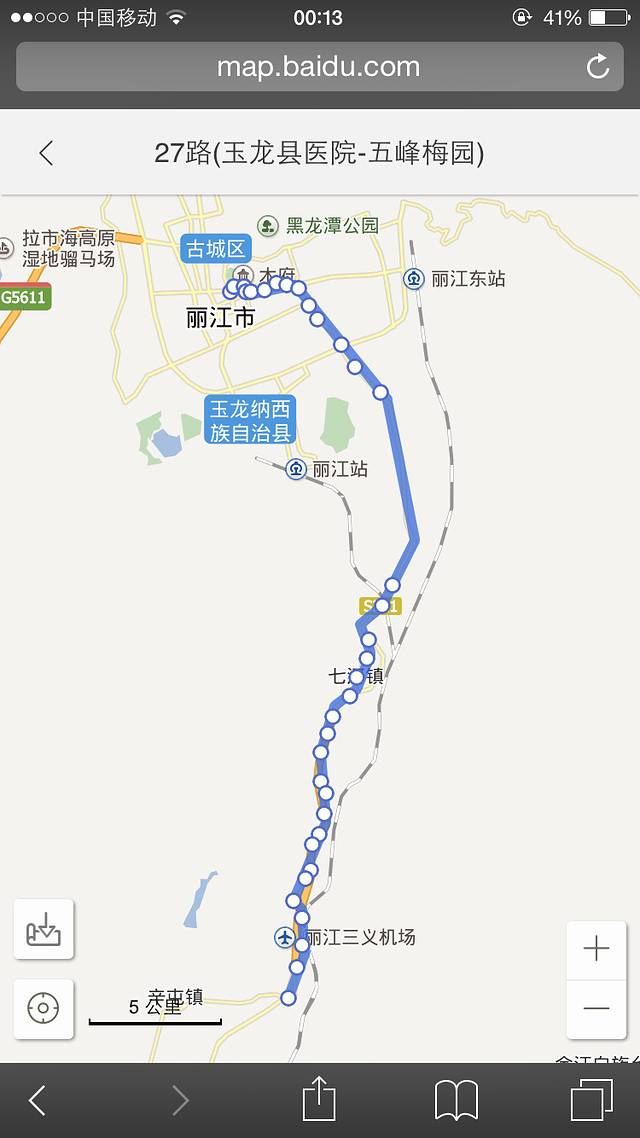This screenshot has height=1138, width=640.
Task: Center map on my current location
Action: click(x=43, y=1008)
